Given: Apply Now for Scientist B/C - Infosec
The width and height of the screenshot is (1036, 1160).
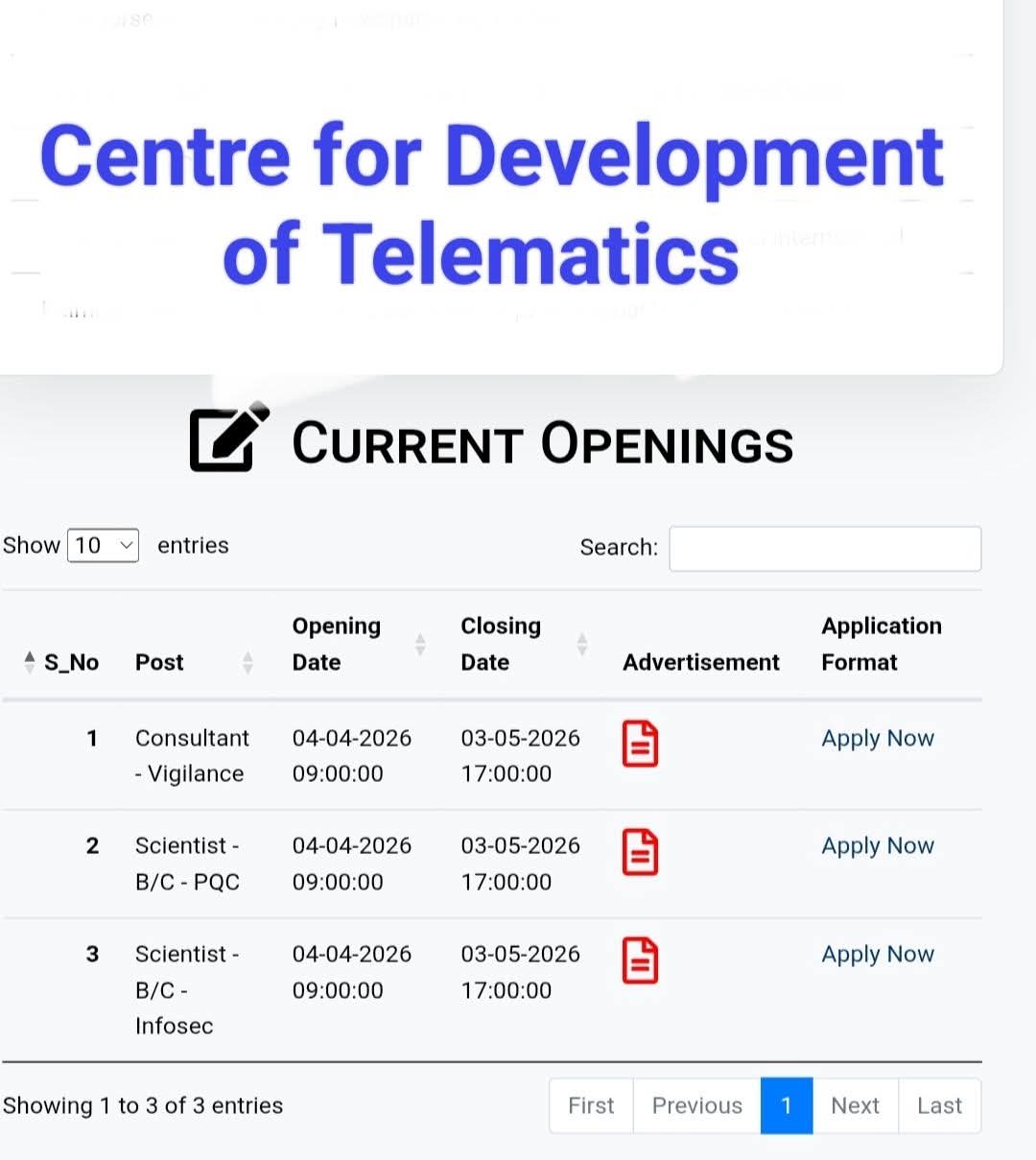Looking at the screenshot, I should (x=877, y=955).
